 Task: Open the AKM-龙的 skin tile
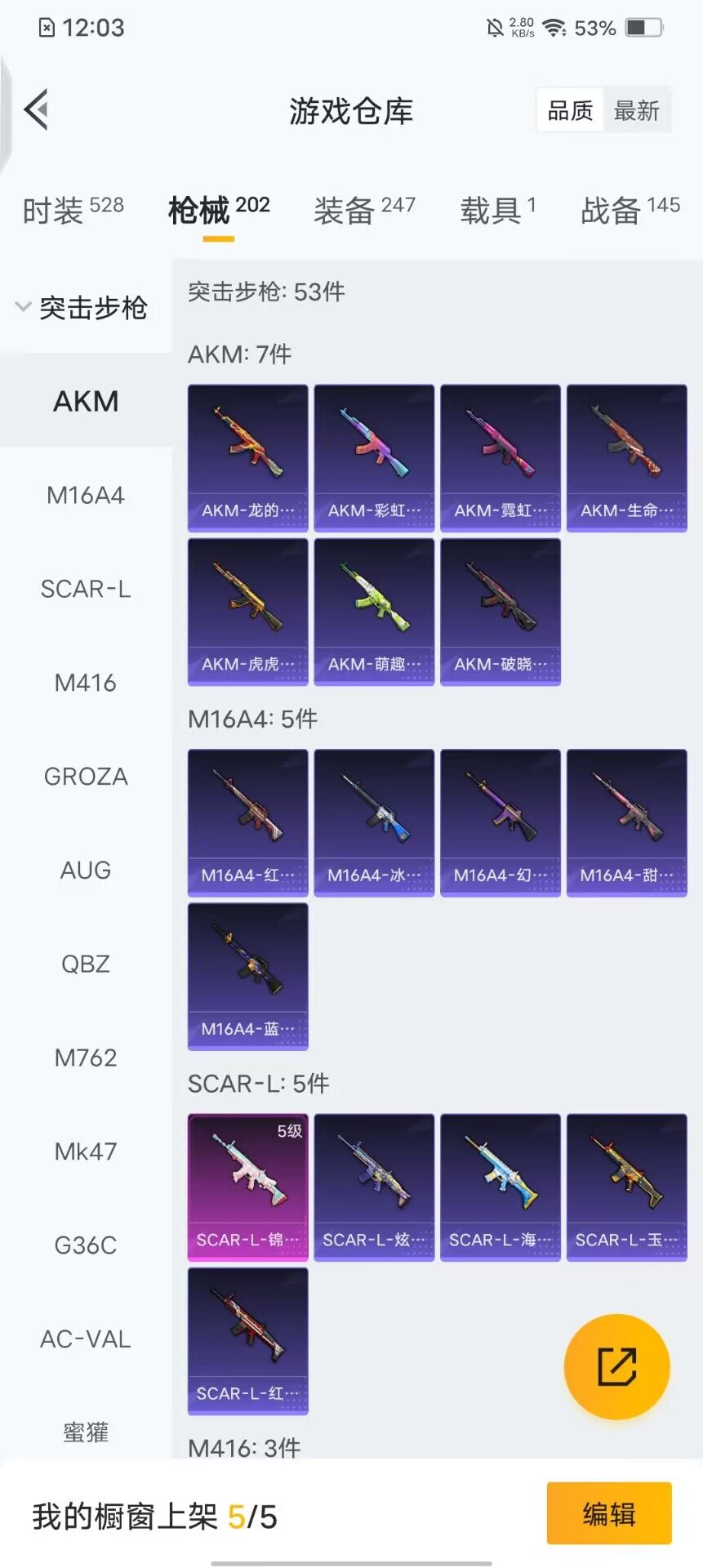point(248,458)
